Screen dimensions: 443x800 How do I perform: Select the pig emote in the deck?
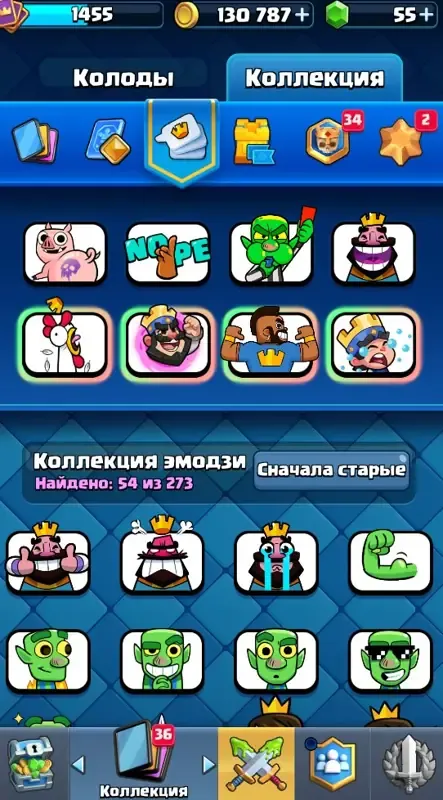click(x=64, y=253)
